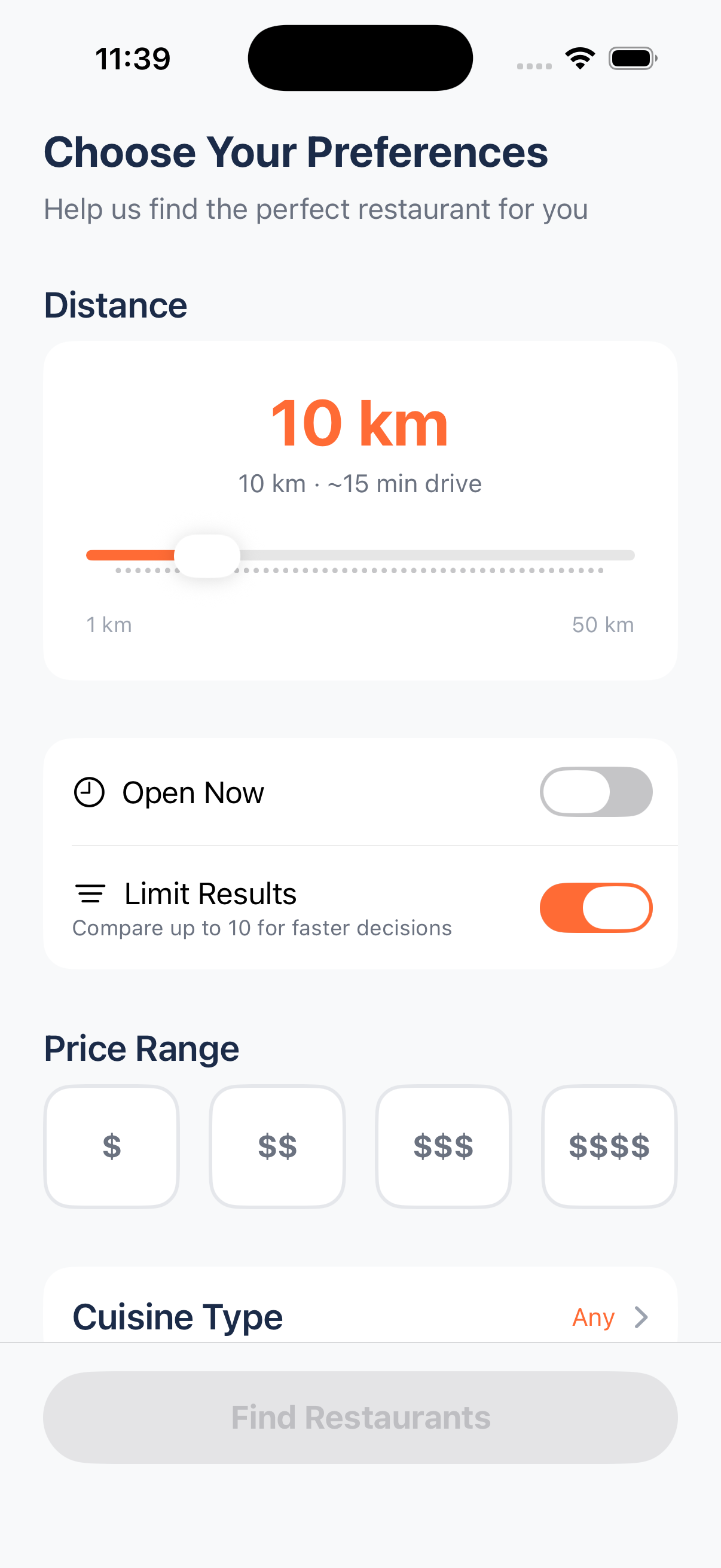Viewport: 721px width, 1568px height.
Task: Click the Wi-Fi indicator in status bar
Action: [579, 57]
